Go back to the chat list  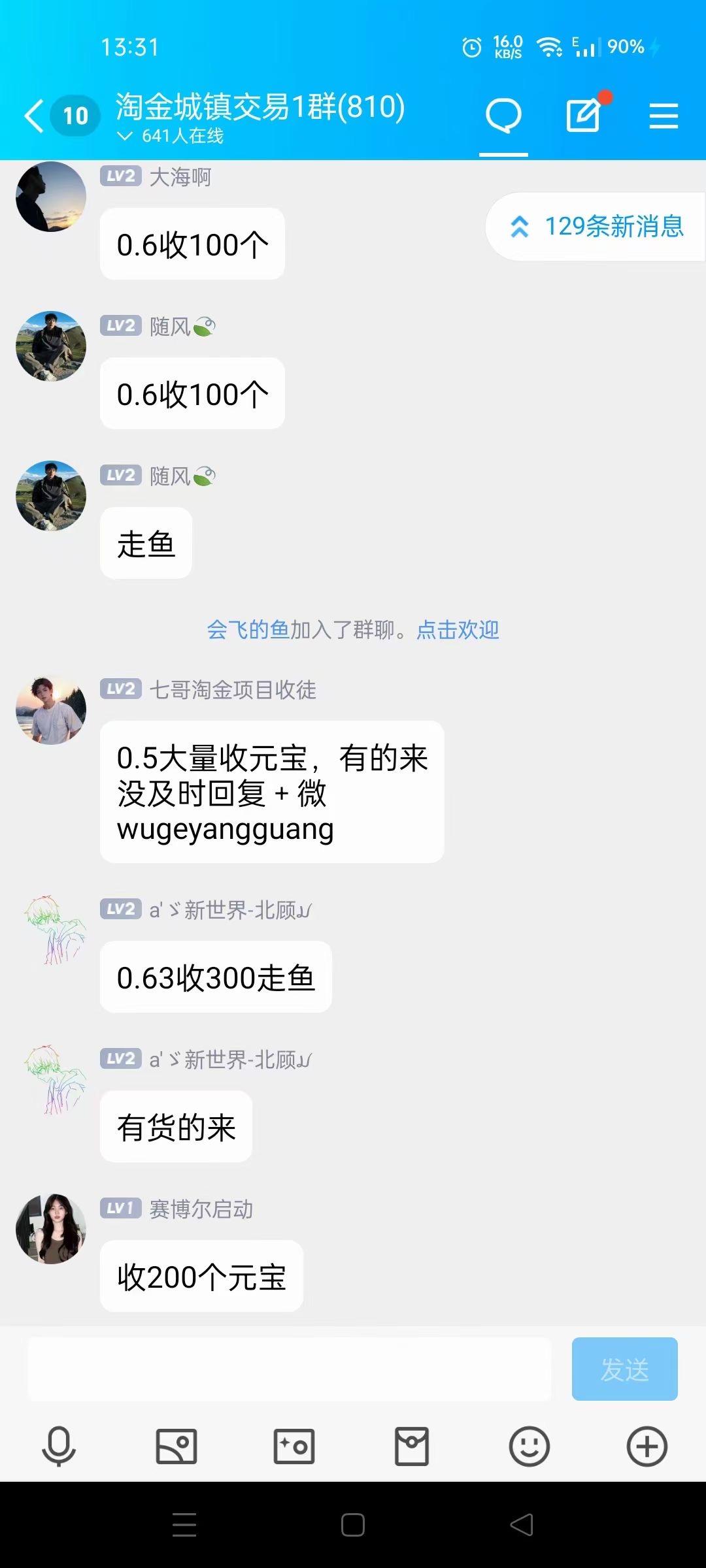click(x=34, y=116)
